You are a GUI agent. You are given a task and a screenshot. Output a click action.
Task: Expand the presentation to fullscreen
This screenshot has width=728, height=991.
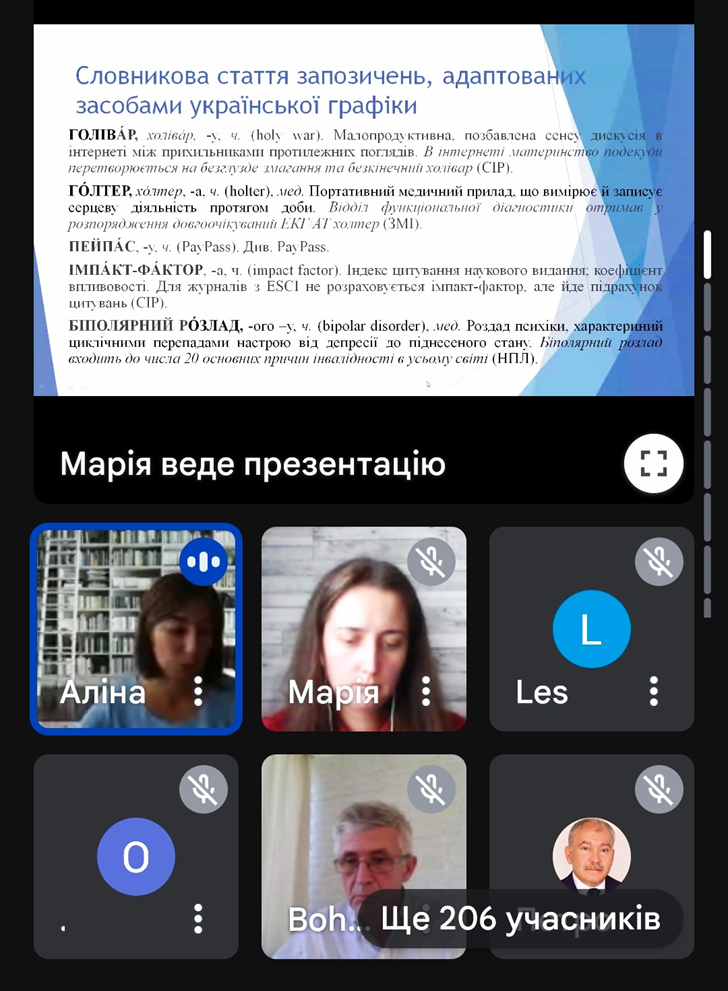coord(653,463)
